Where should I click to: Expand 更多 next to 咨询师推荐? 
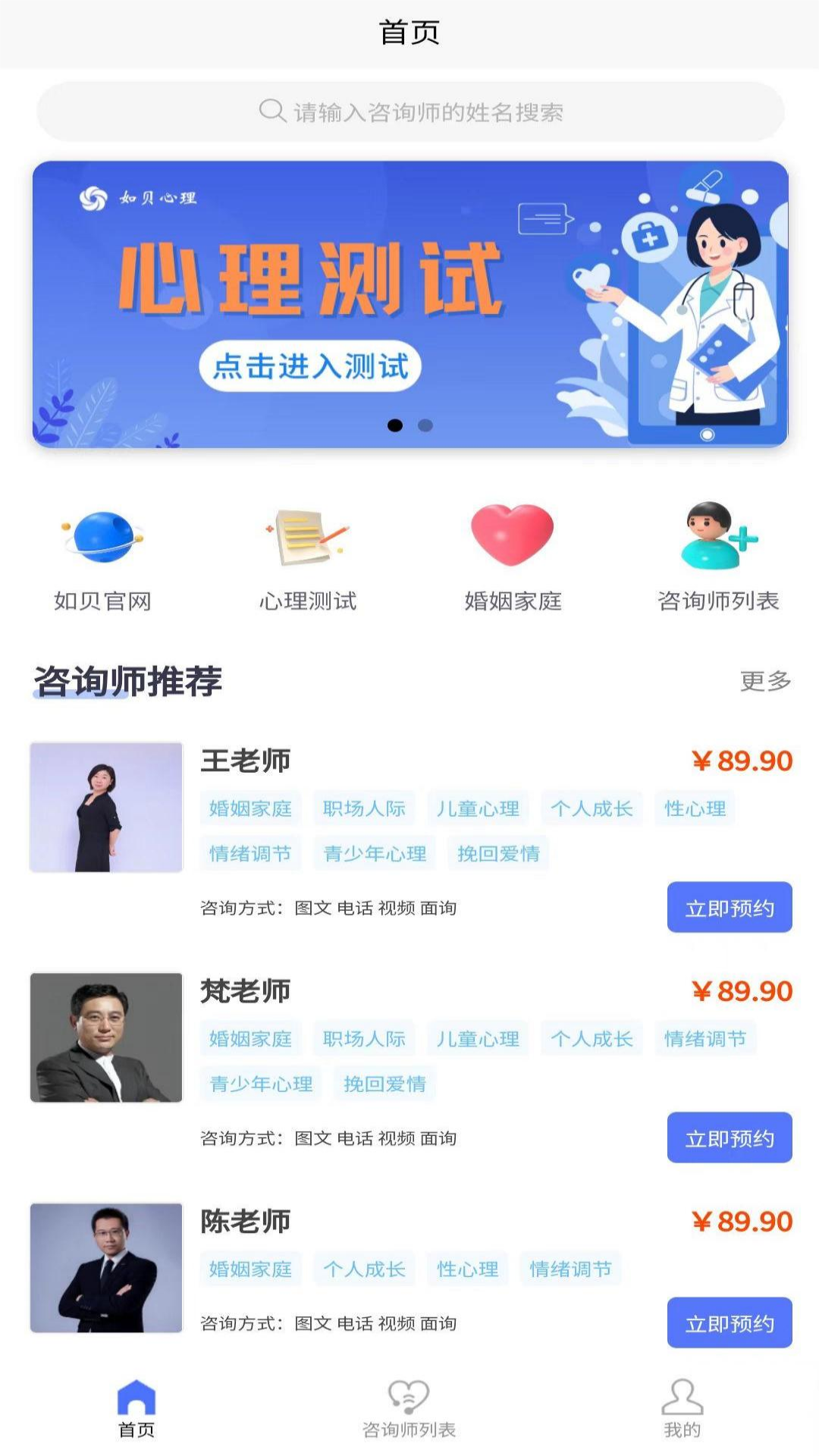766,682
